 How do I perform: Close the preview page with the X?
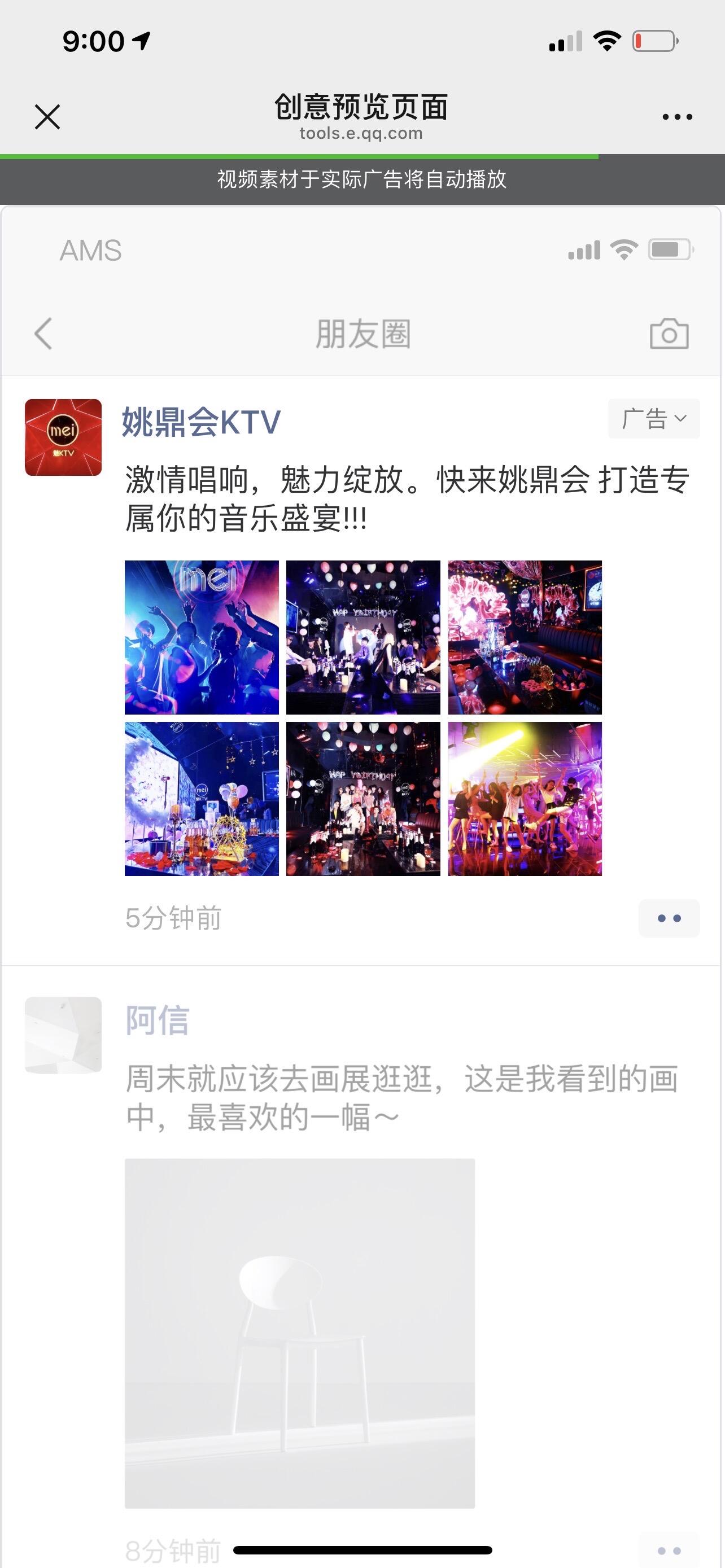click(47, 117)
